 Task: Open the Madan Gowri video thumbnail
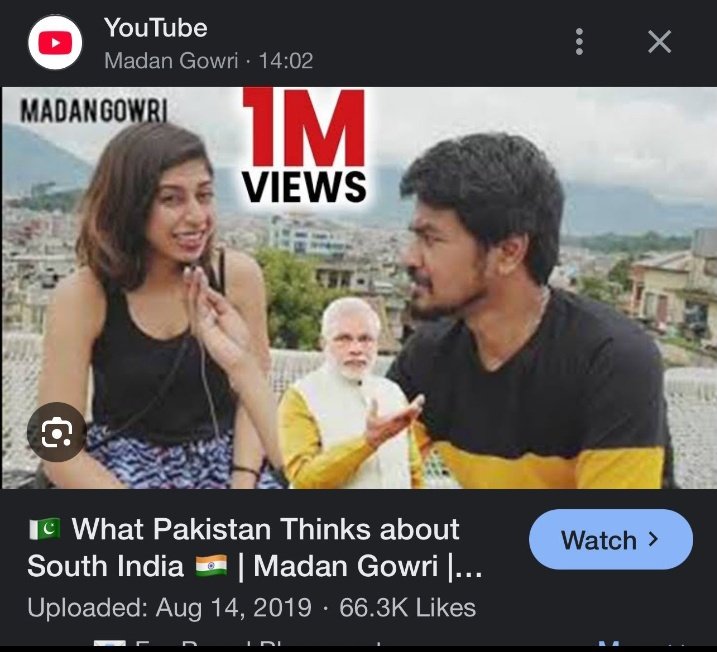(x=358, y=288)
